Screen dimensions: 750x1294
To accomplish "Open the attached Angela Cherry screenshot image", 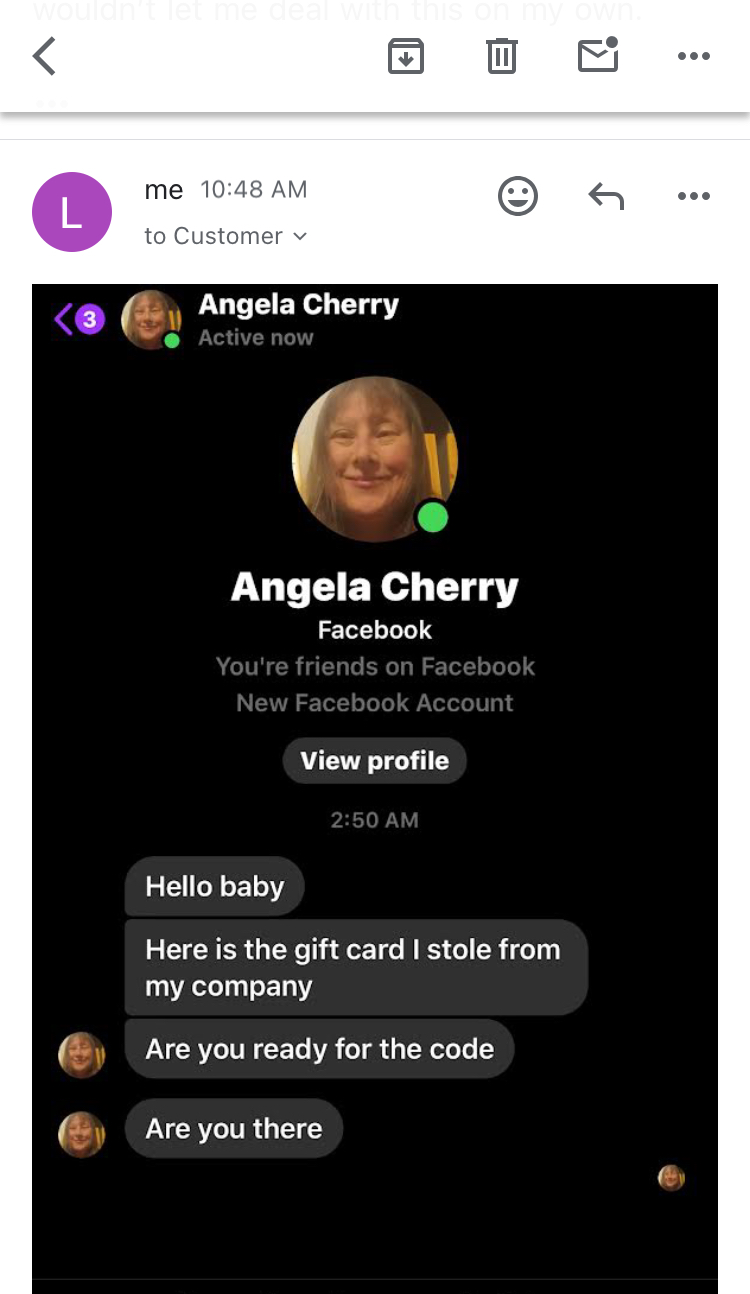I will [x=375, y=780].
